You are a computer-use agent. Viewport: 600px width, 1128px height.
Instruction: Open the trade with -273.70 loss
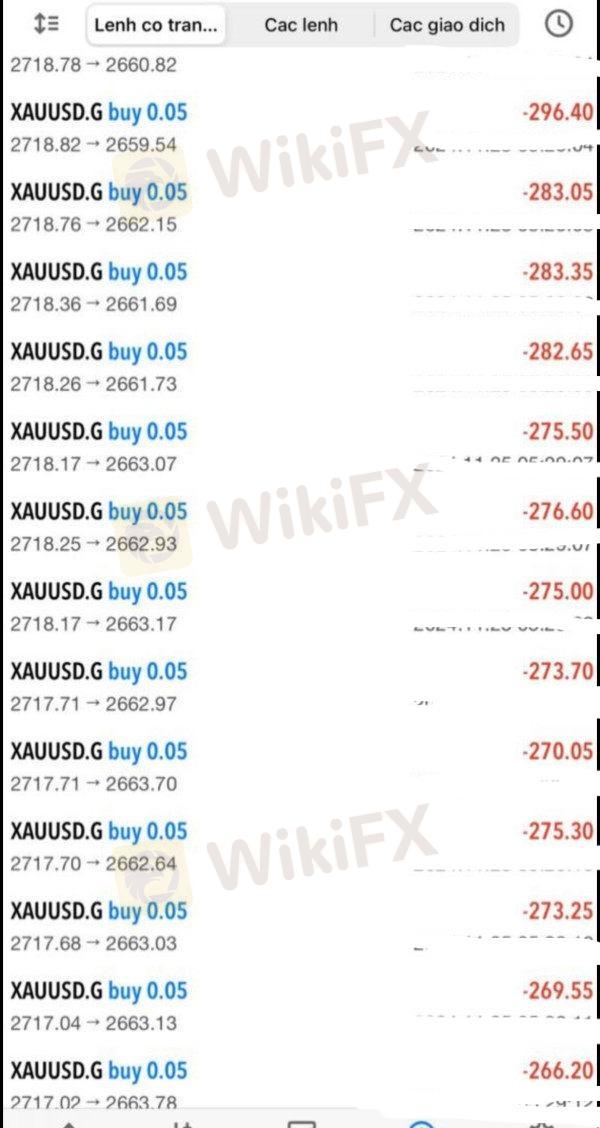pyautogui.click(x=300, y=687)
